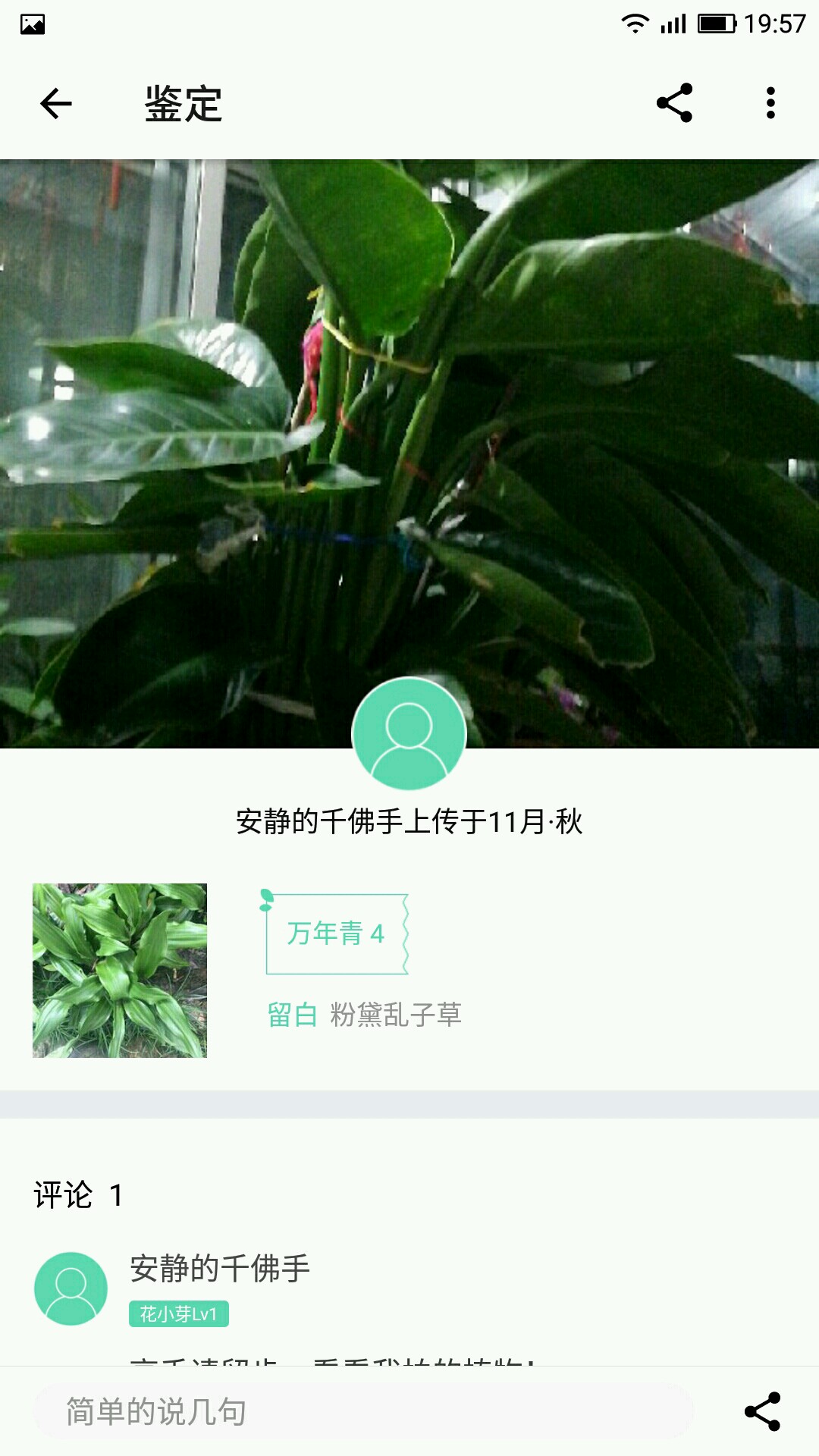Open the 万年青 reference thumbnail

click(120, 971)
